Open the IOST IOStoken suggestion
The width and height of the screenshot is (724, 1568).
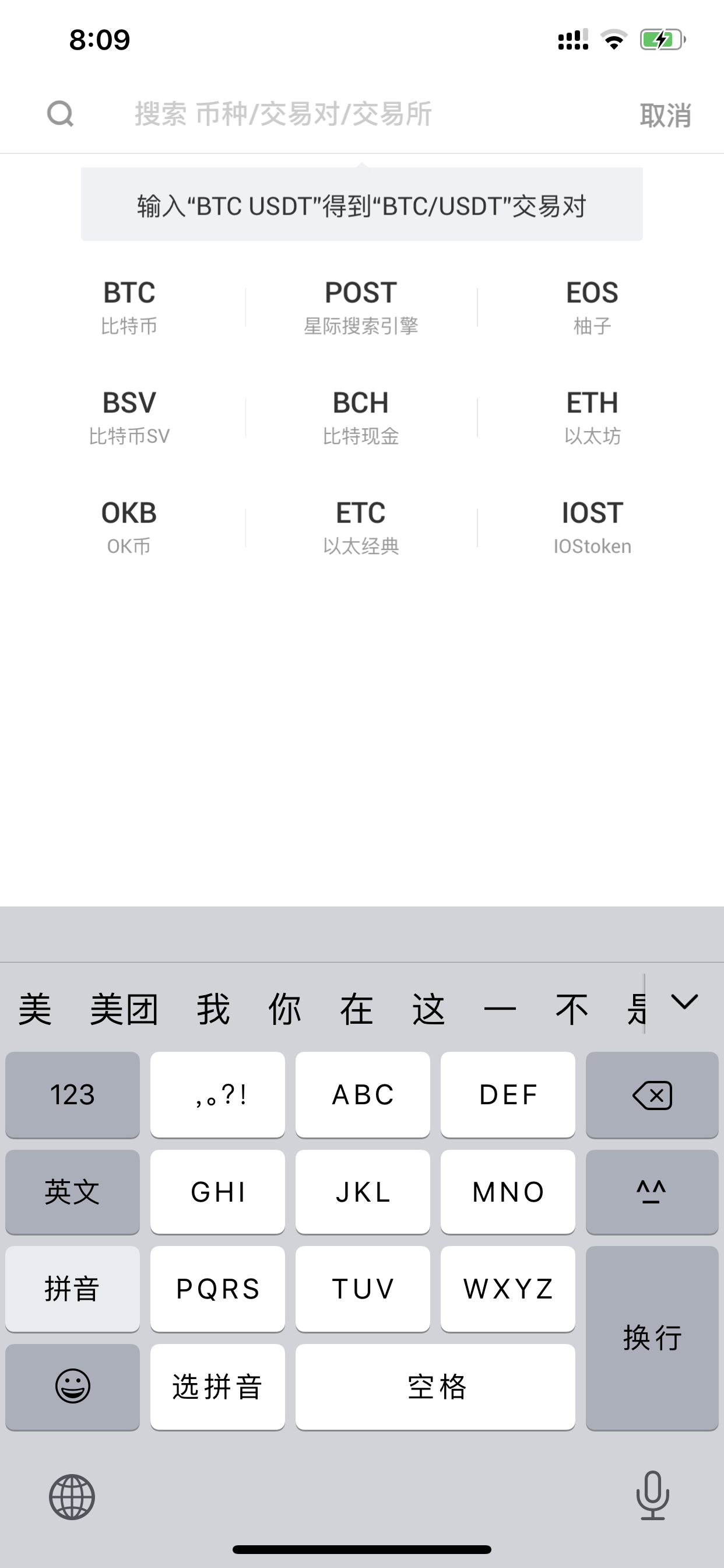592,528
